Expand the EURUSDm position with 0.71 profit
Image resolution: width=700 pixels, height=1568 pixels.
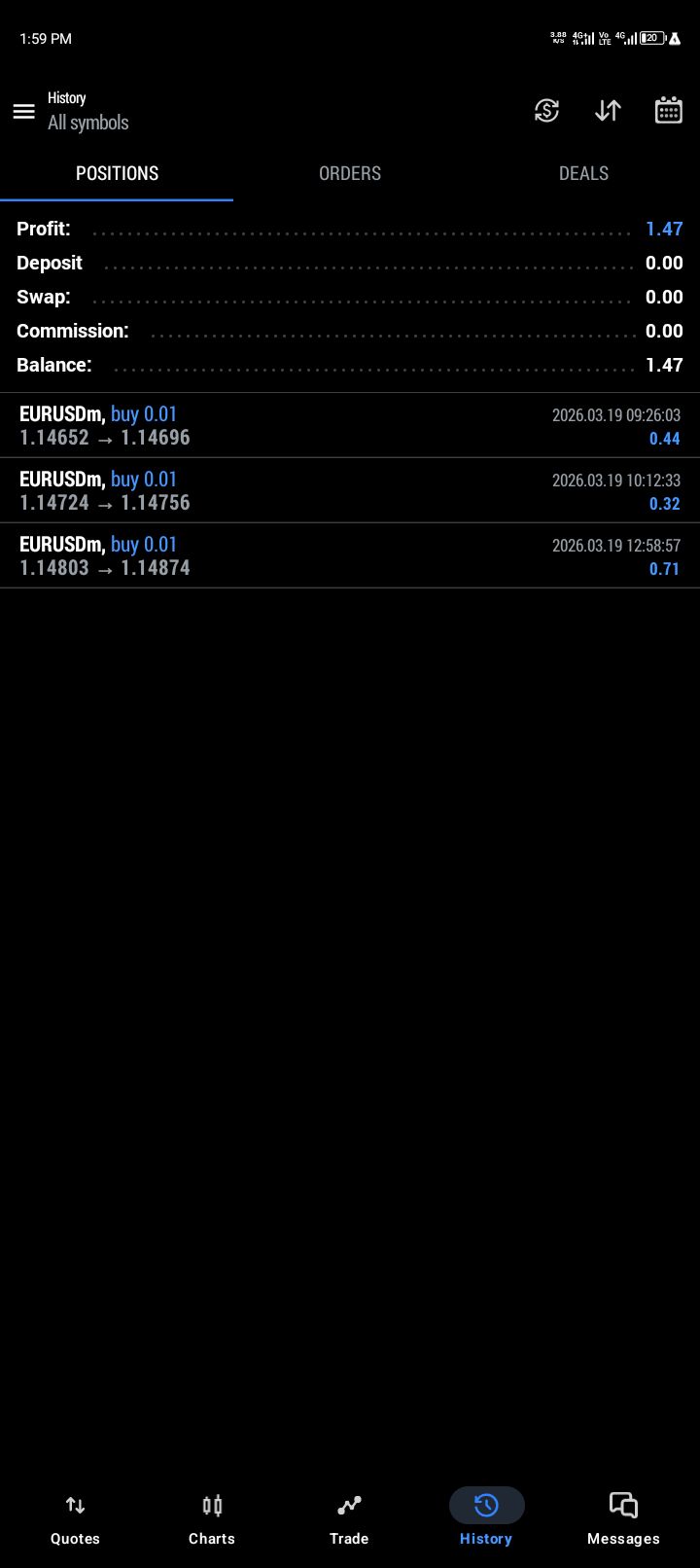pos(350,556)
